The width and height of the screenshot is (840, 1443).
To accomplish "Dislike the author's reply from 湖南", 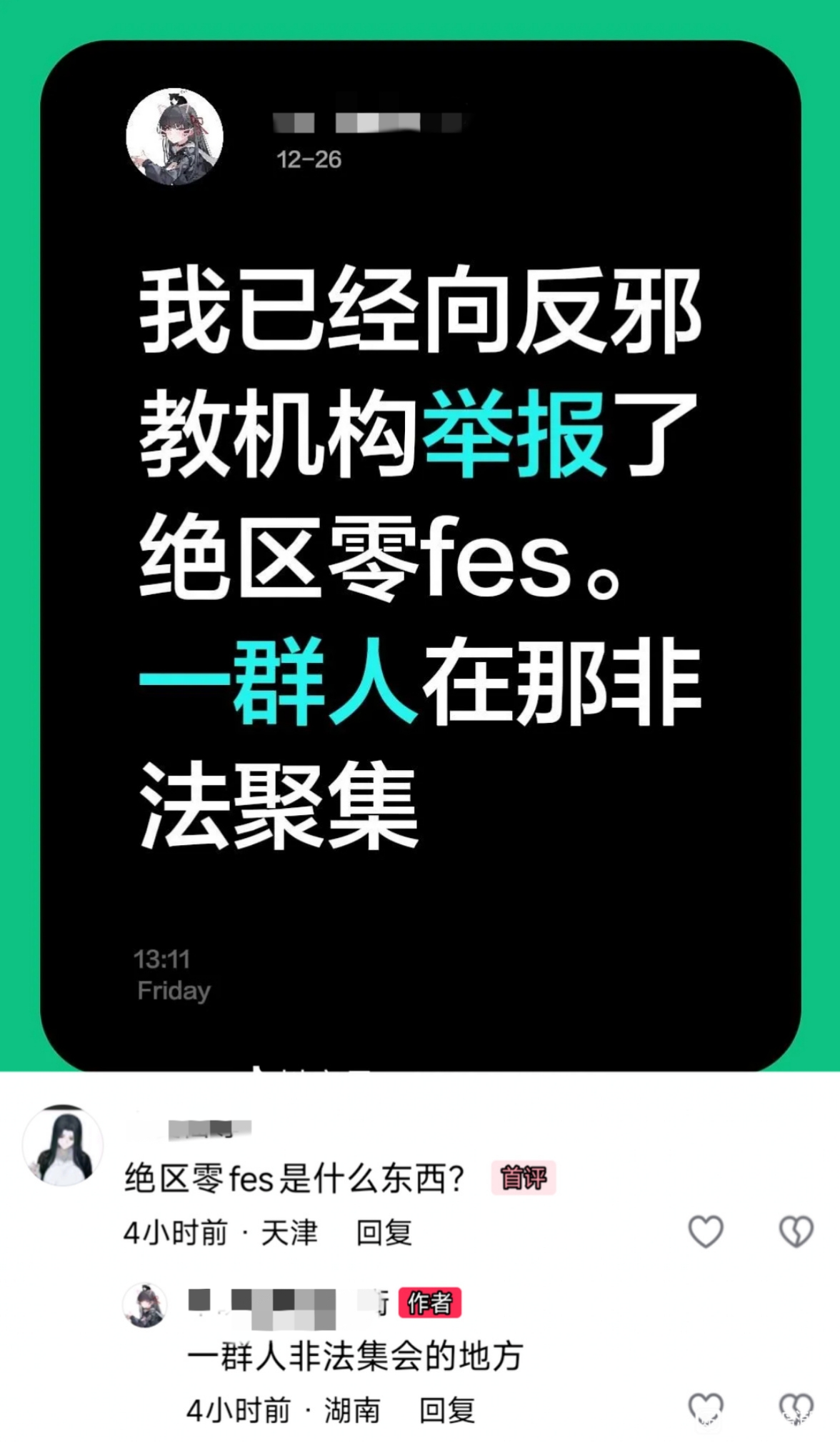I will 795,1408.
